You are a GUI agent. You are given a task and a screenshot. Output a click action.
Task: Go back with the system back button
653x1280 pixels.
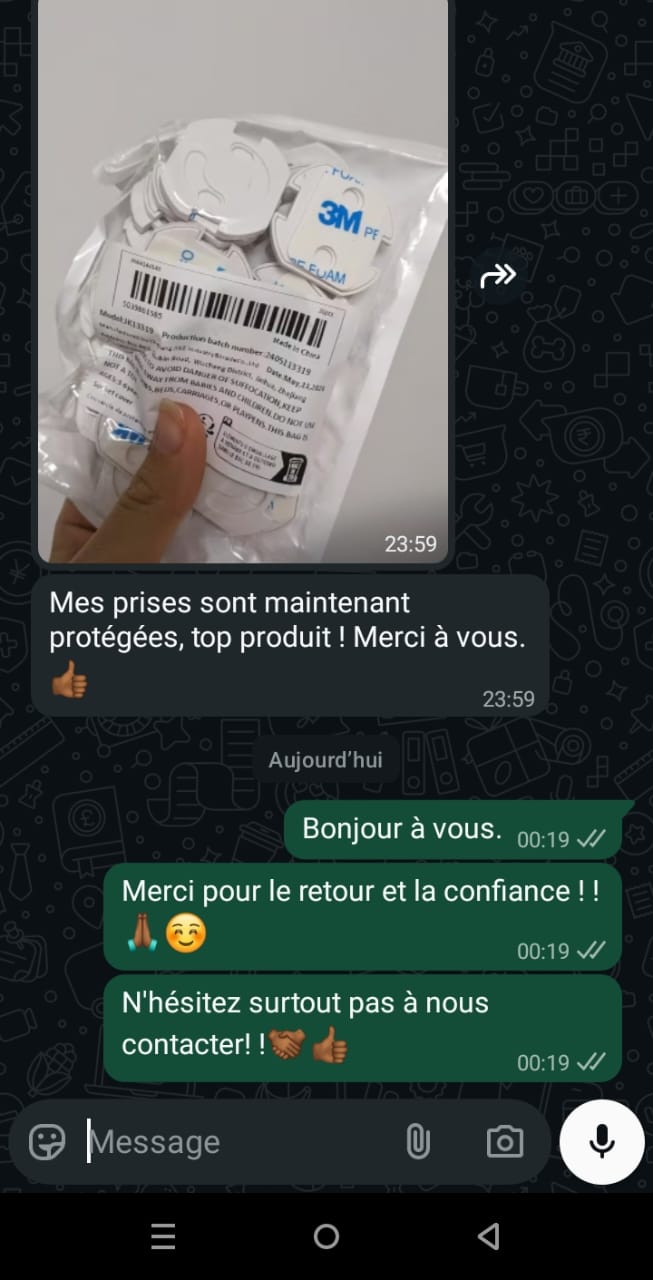tap(489, 1237)
